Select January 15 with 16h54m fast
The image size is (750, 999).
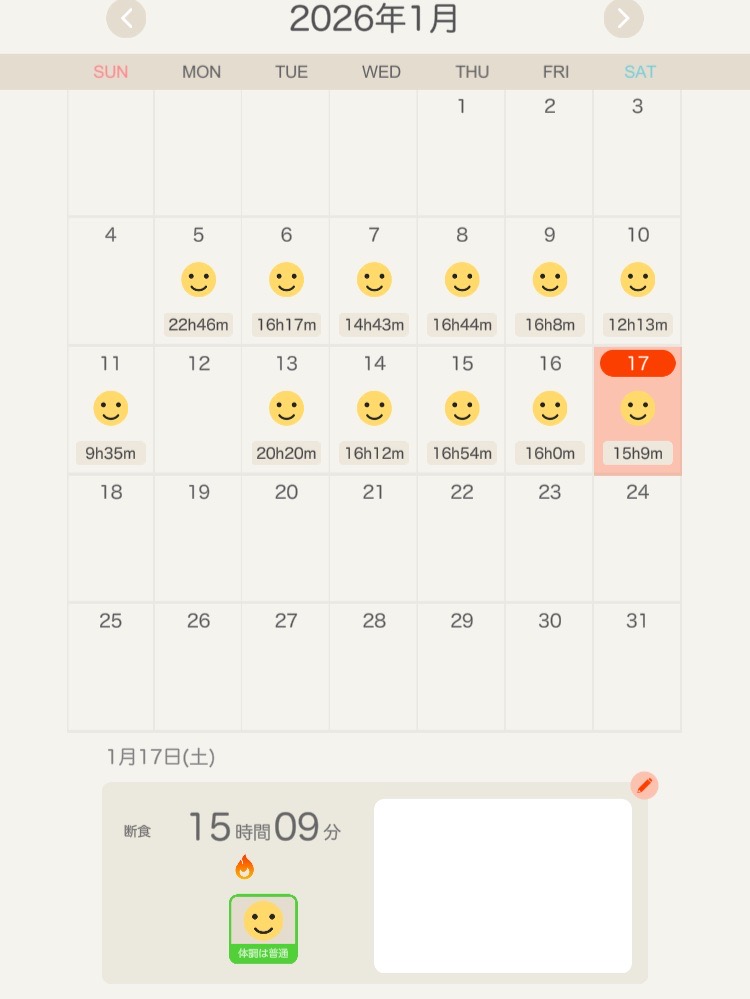(462, 410)
